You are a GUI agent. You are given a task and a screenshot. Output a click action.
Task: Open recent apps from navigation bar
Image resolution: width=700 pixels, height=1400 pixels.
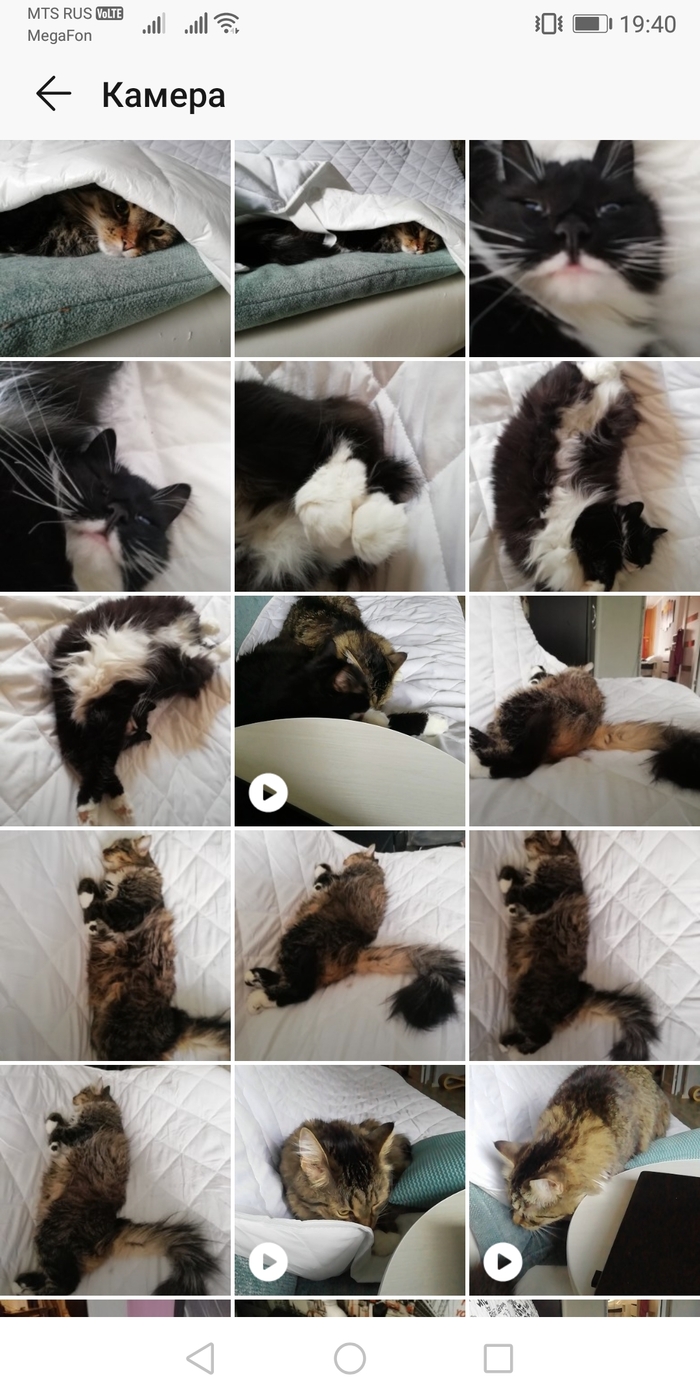[497, 1358]
